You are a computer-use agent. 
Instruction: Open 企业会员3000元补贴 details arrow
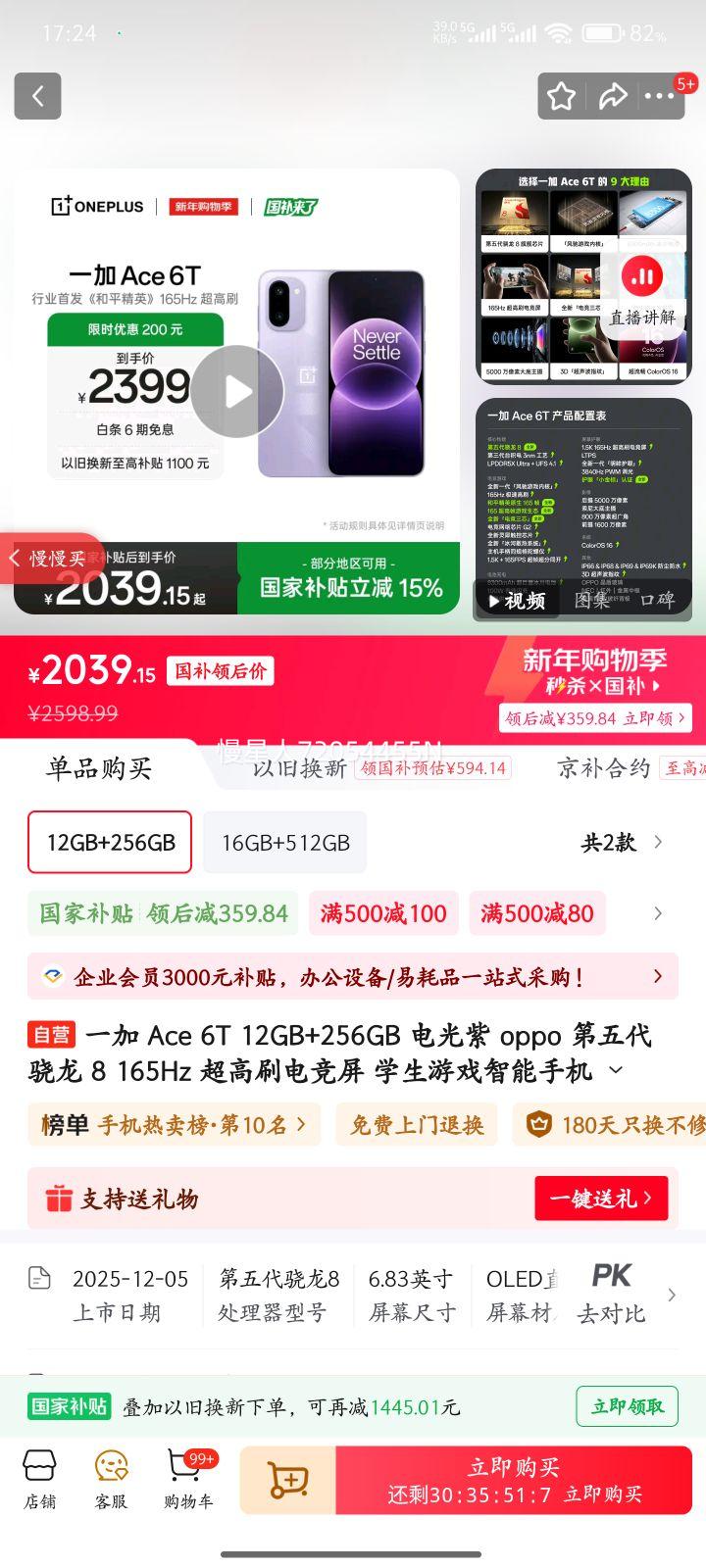click(x=659, y=976)
